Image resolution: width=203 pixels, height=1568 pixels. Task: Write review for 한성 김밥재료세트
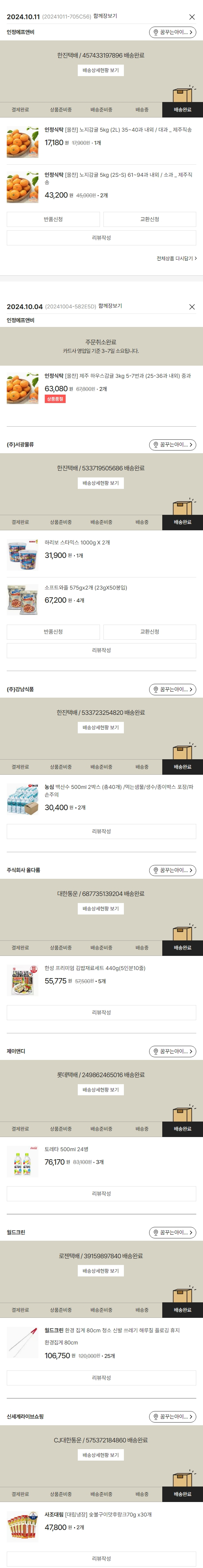[x=101, y=1012]
